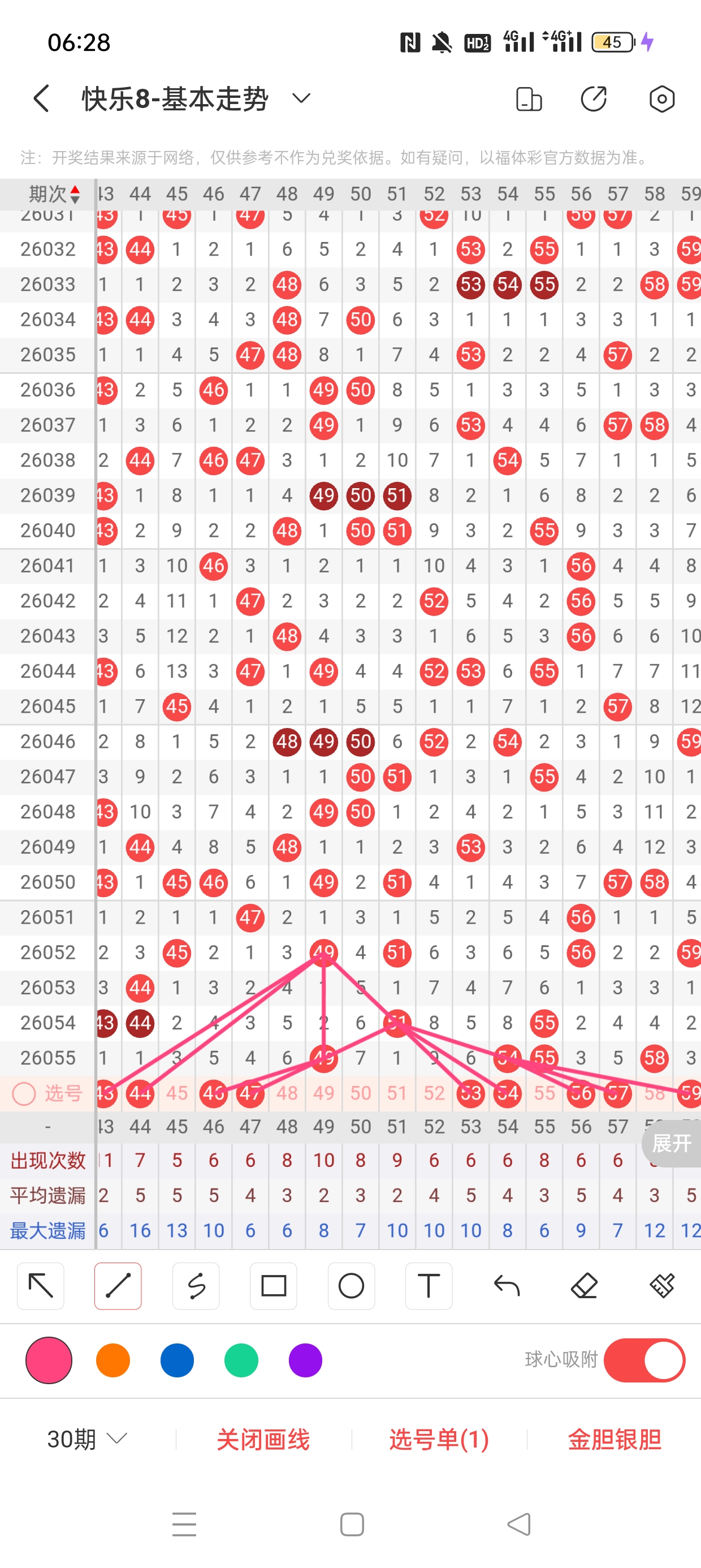This screenshot has width=701, height=1568.
Task: Select the eraser tool
Action: point(584,1286)
